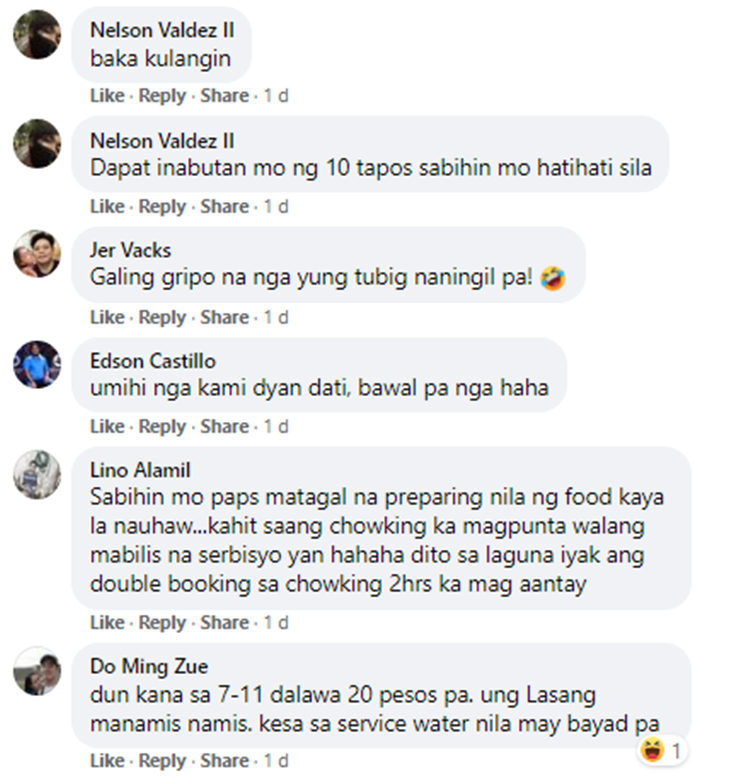Open Do Ming Zue's profile picture
This screenshot has height=776, width=750.
coord(37,671)
